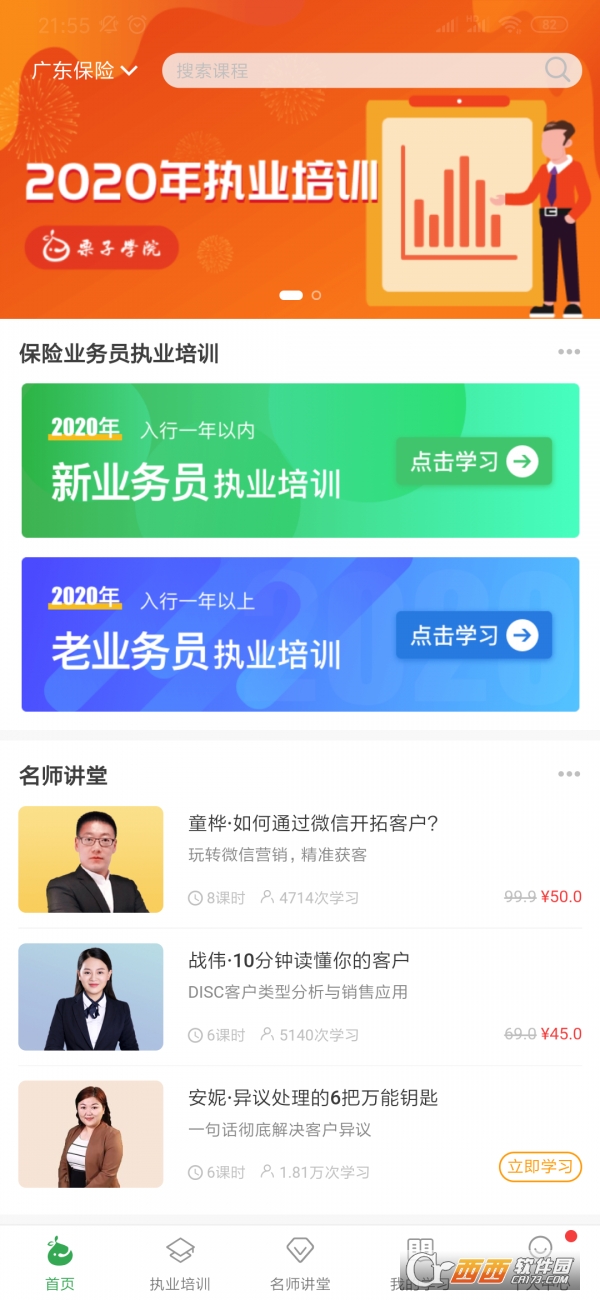Tap 立即学习 on 安妮's course
This screenshot has height=1300, width=600.
(540, 1166)
